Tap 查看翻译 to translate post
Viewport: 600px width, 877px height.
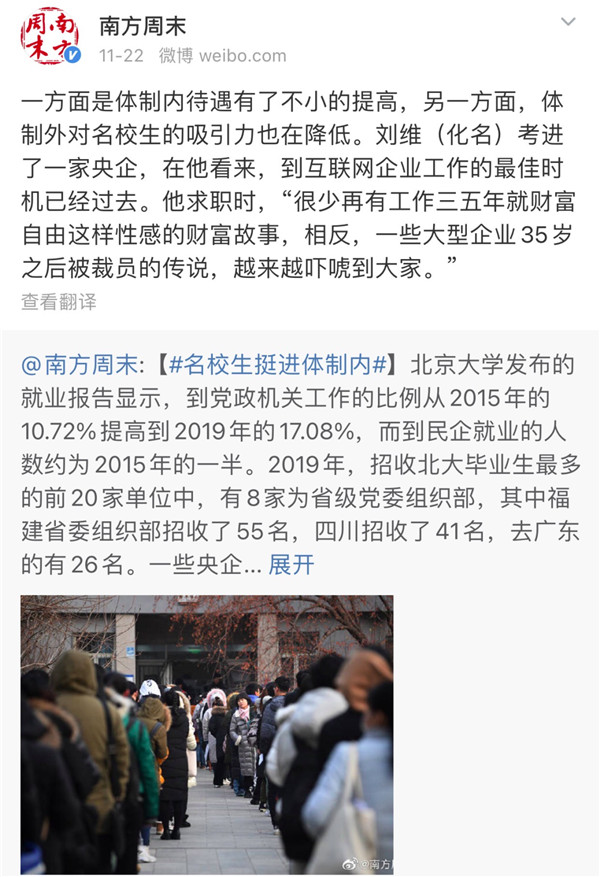[x=59, y=301]
